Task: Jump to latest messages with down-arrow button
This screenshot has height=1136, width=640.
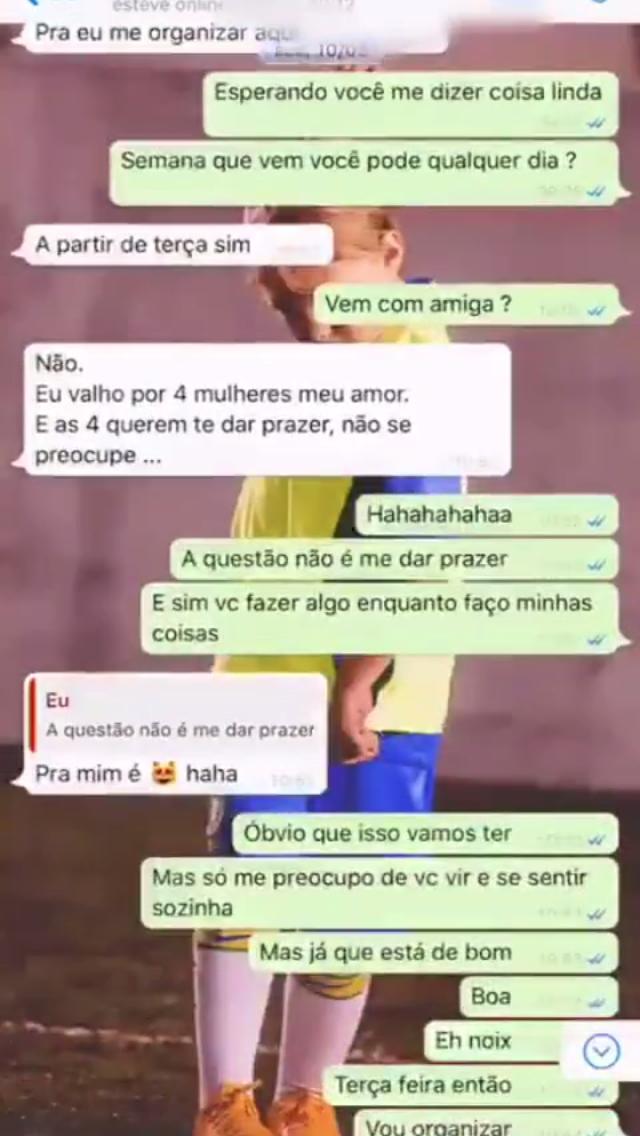Action: point(602,1050)
